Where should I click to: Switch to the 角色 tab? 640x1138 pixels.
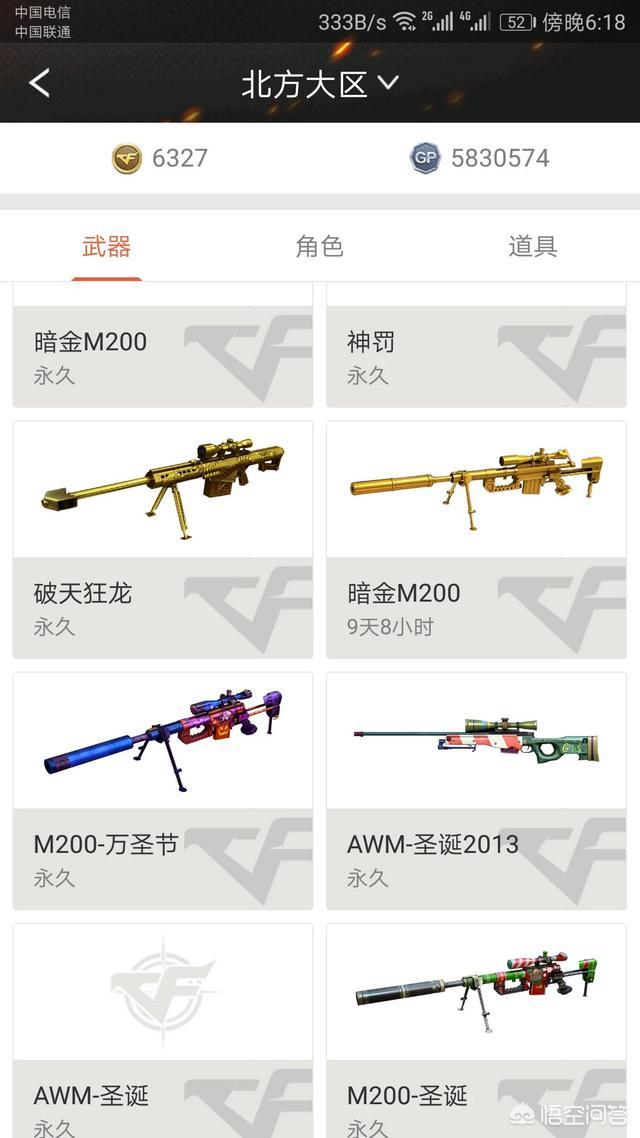319,247
